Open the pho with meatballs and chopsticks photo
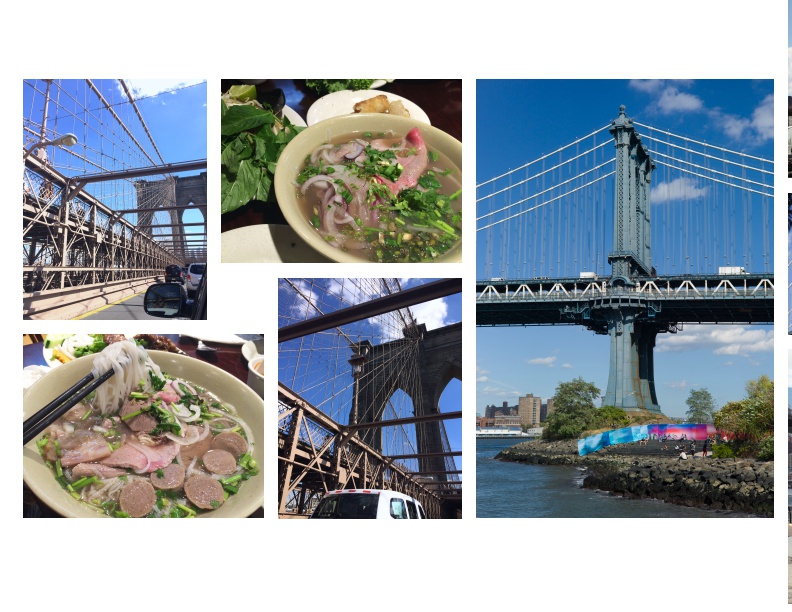 143,425
